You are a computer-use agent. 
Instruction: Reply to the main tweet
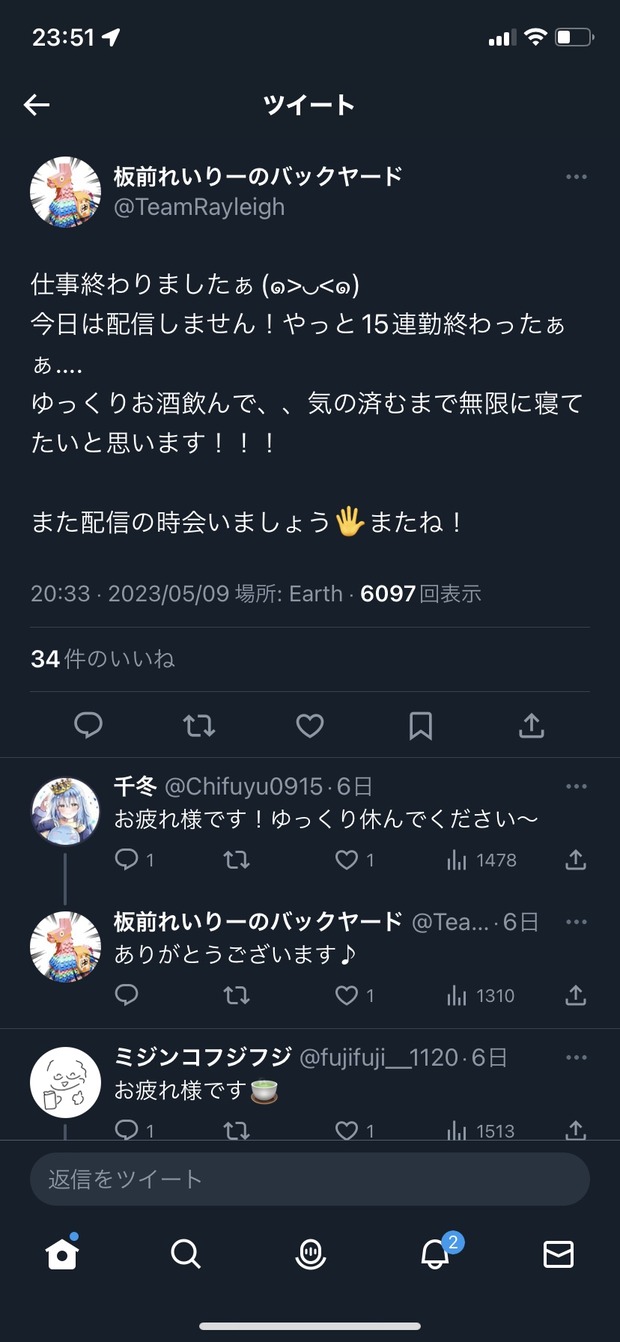[89, 725]
